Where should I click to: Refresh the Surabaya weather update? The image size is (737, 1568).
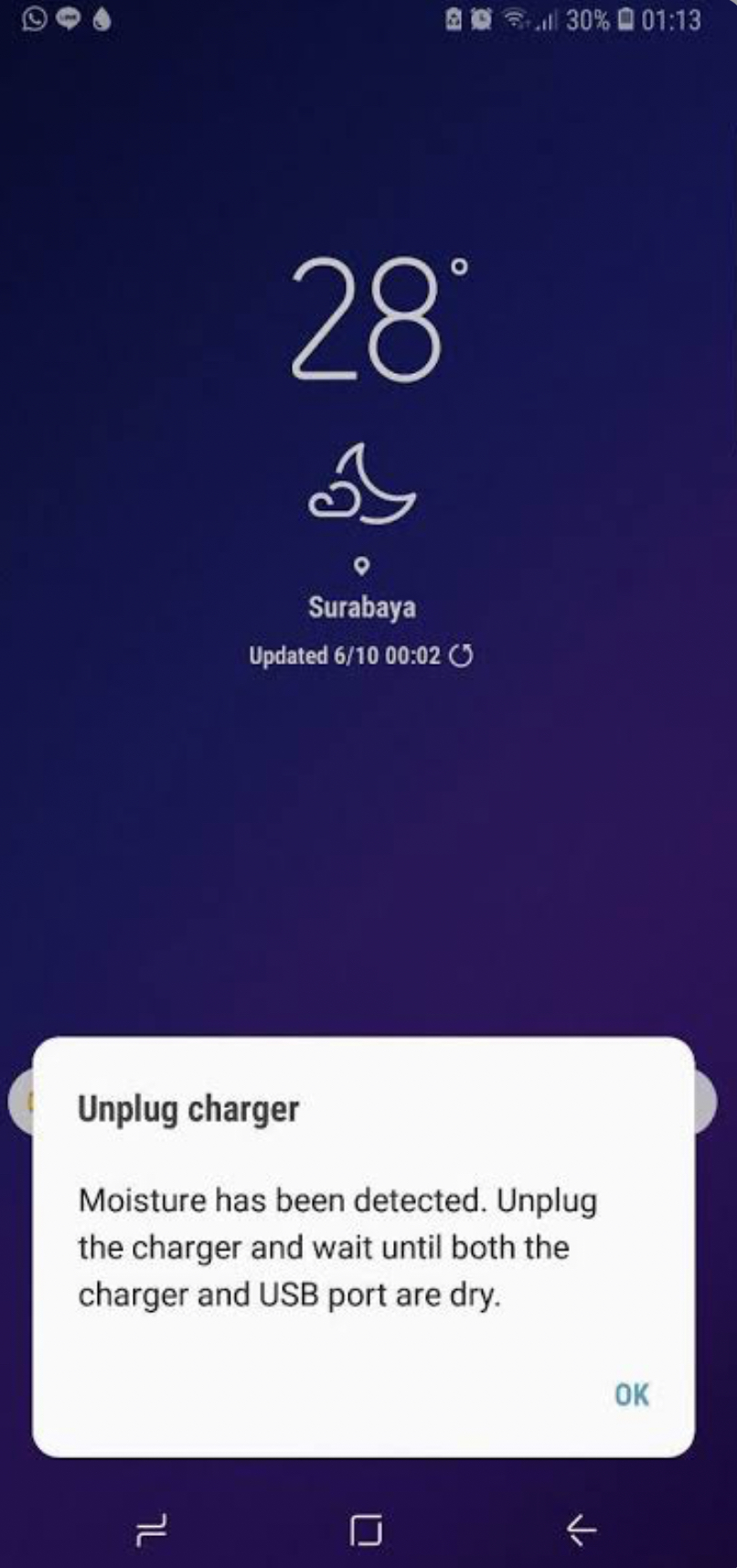tap(463, 656)
